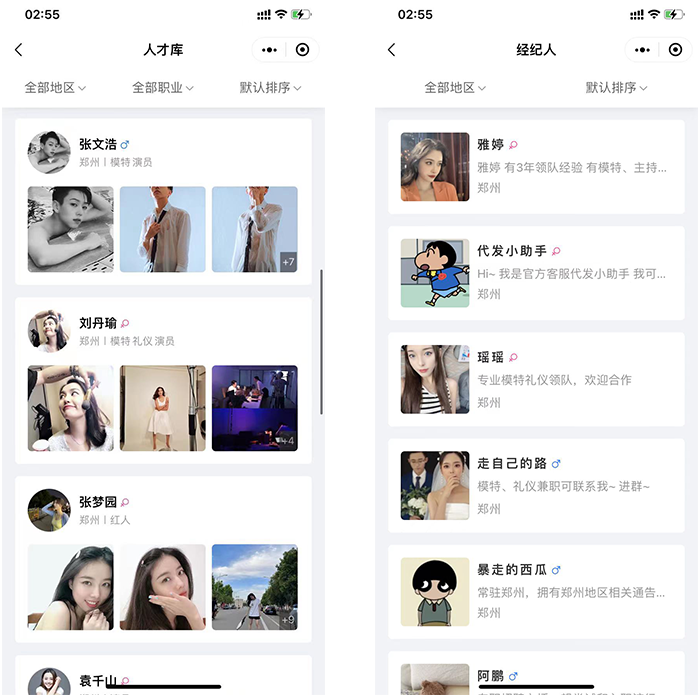
Task: View agent 暴走的西瓜's details
Action: click(x=535, y=591)
